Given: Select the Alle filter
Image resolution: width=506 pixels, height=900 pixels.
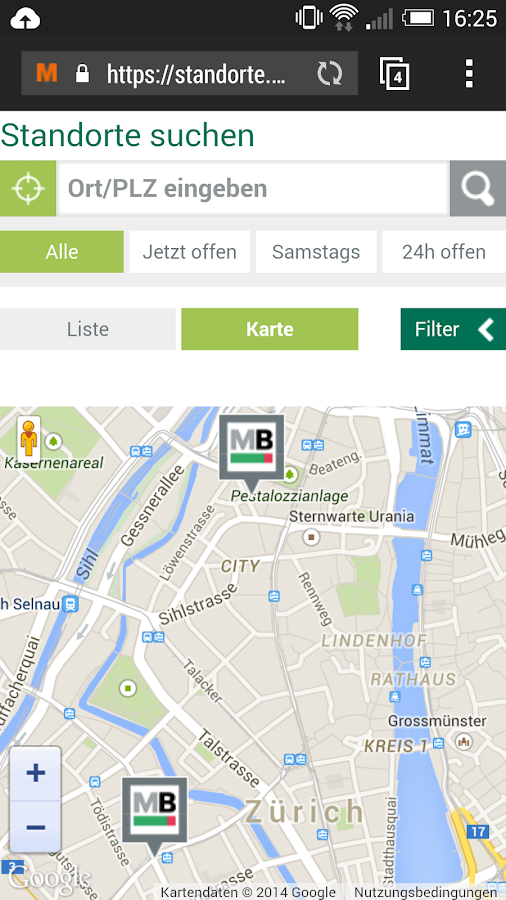Looking at the screenshot, I should tap(62, 252).
